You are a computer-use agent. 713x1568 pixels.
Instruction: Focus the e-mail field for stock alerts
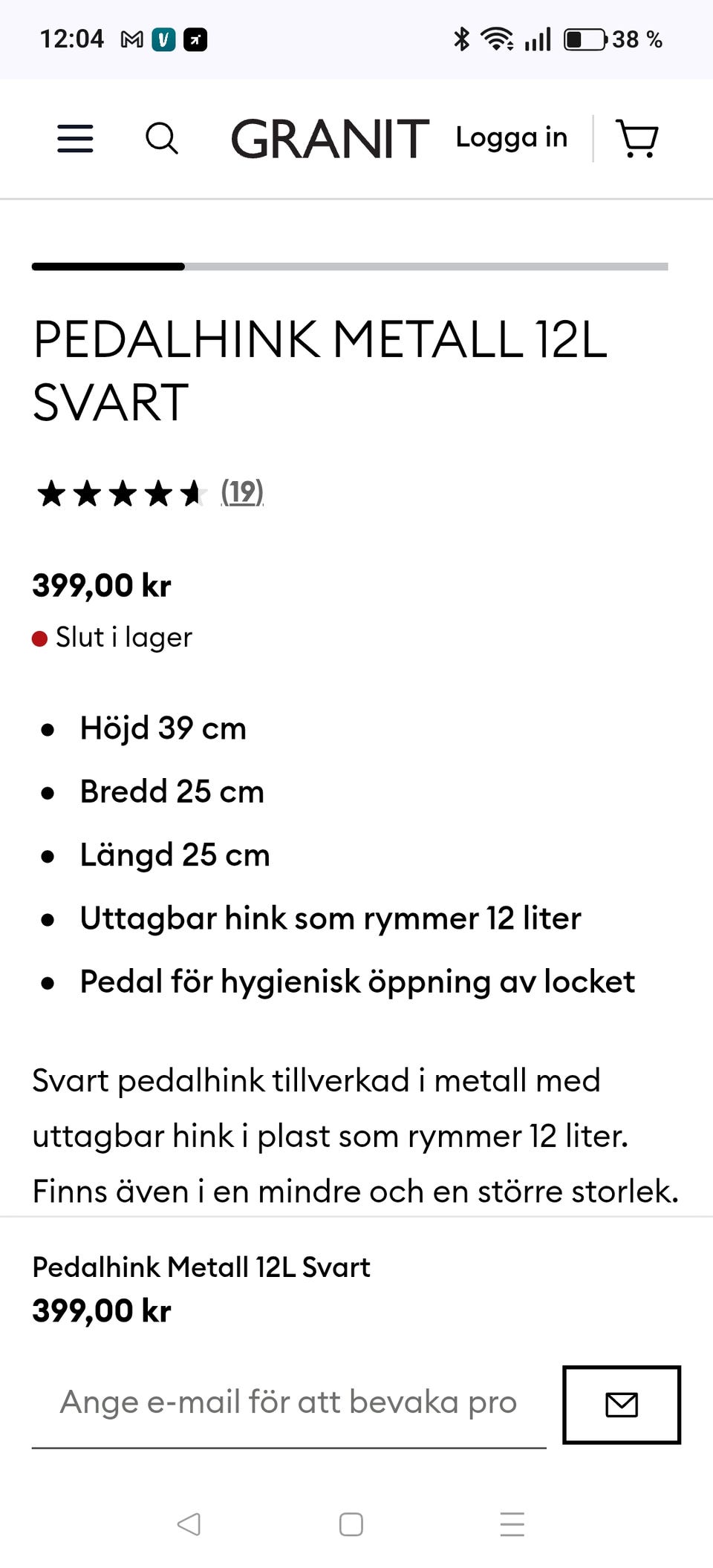(x=289, y=1404)
